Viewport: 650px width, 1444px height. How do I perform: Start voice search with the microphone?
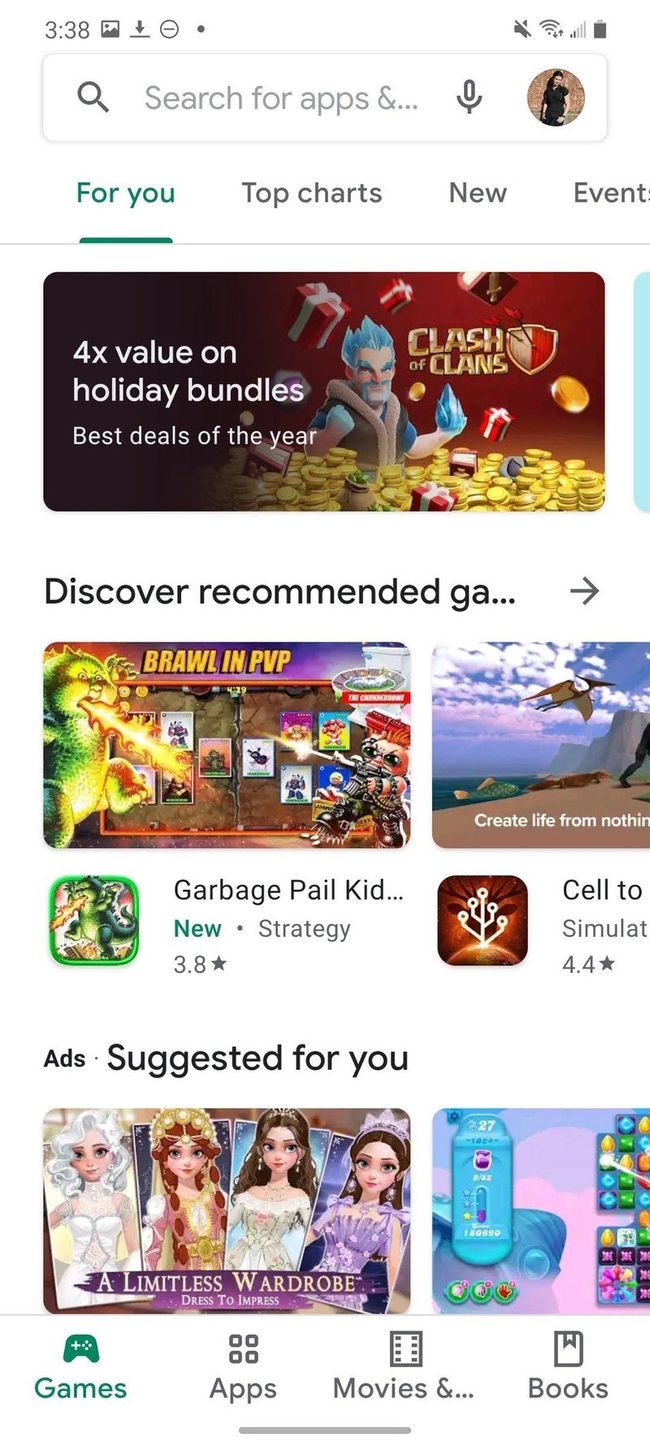[469, 98]
